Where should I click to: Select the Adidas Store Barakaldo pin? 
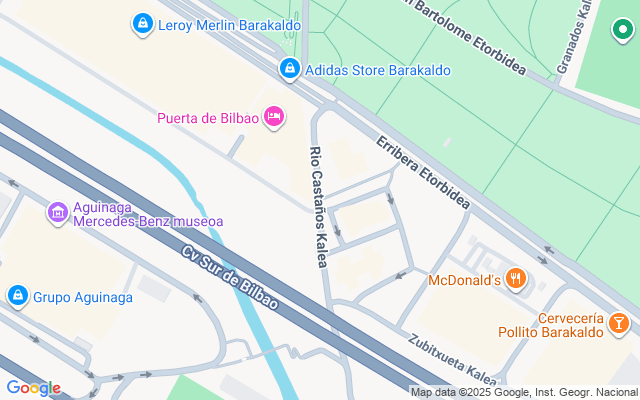(x=289, y=69)
